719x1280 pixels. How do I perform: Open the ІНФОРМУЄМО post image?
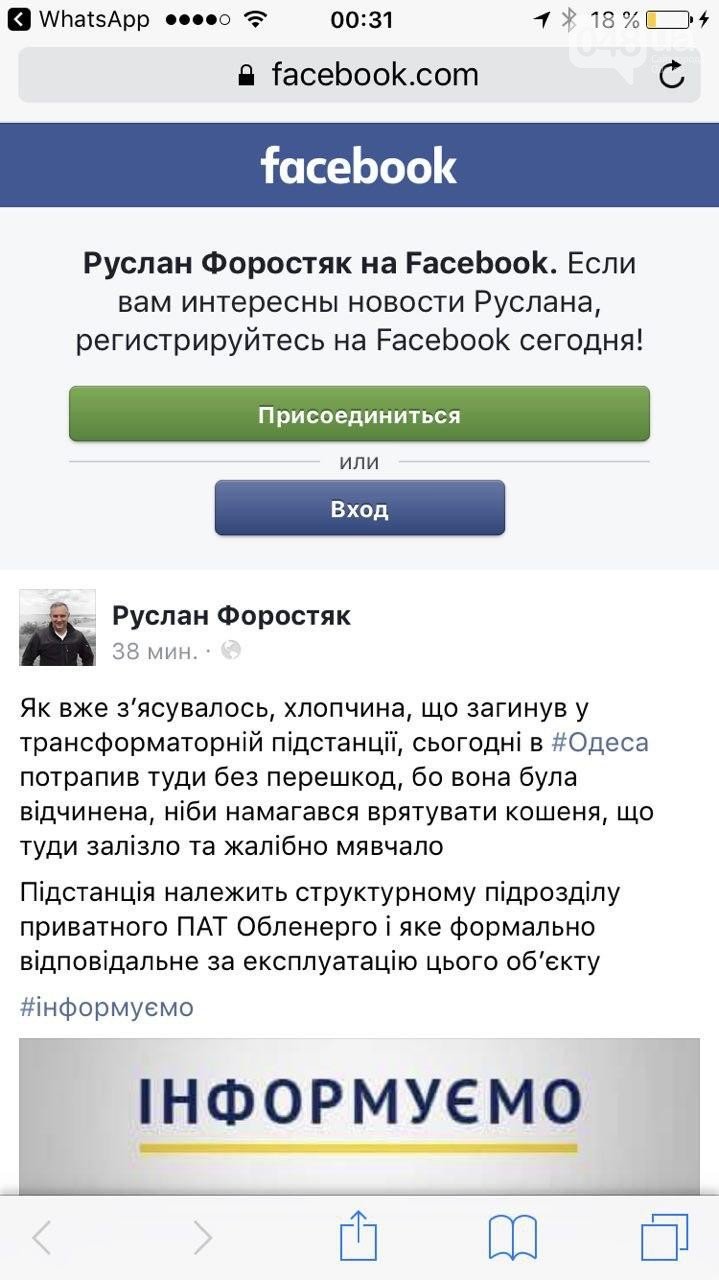click(x=359, y=1115)
